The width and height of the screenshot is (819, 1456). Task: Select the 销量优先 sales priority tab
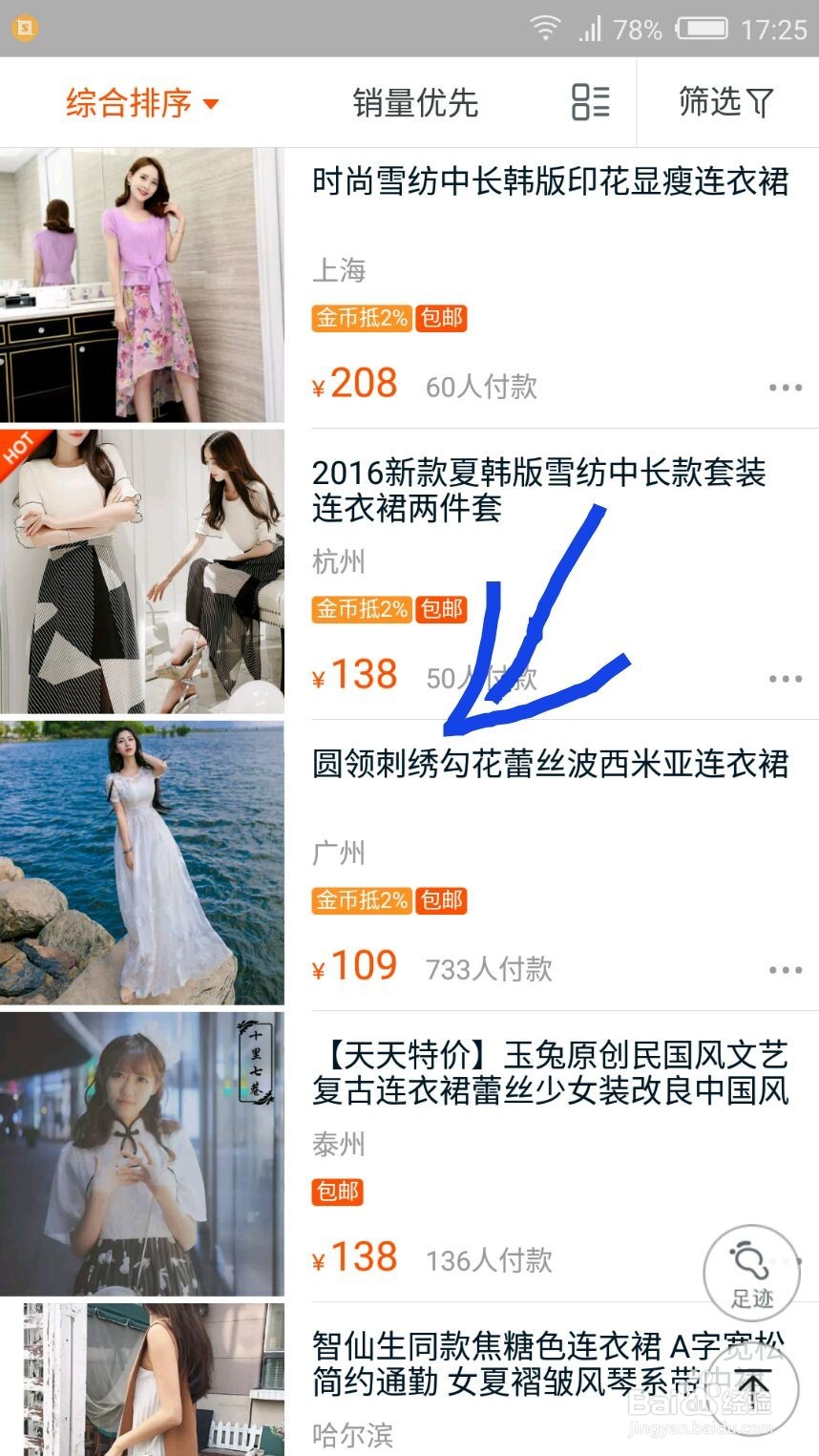tap(417, 102)
